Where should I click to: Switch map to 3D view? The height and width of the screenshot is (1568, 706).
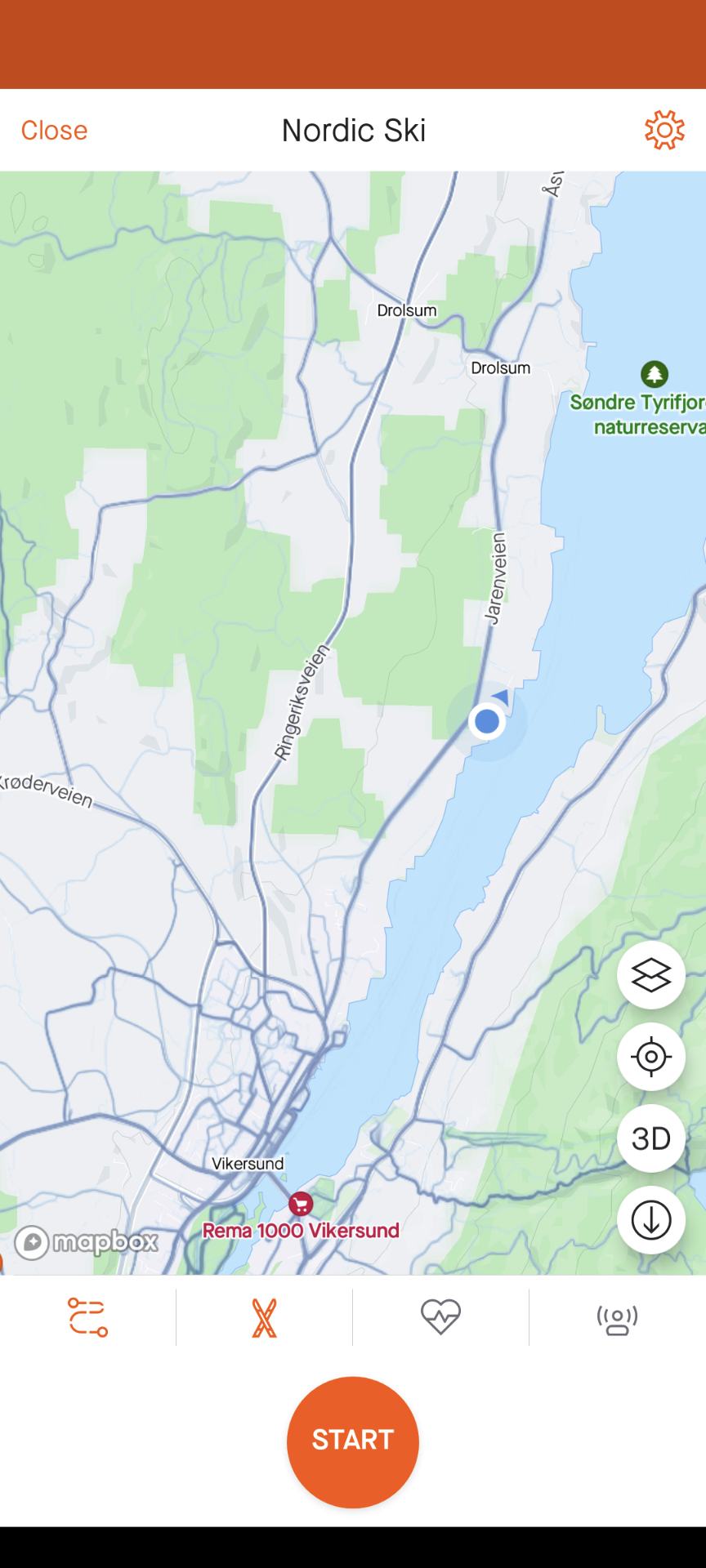point(650,1138)
